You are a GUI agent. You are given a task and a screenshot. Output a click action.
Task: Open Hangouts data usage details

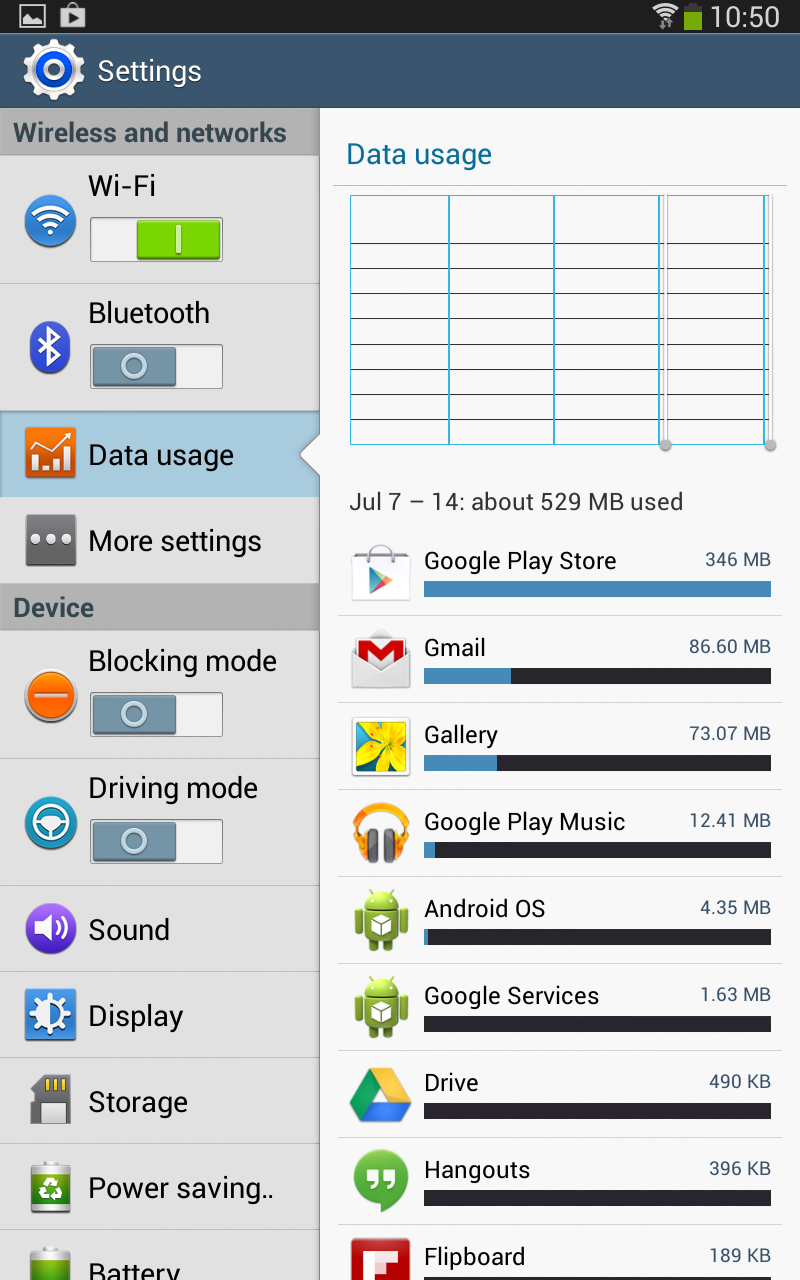(560, 1182)
